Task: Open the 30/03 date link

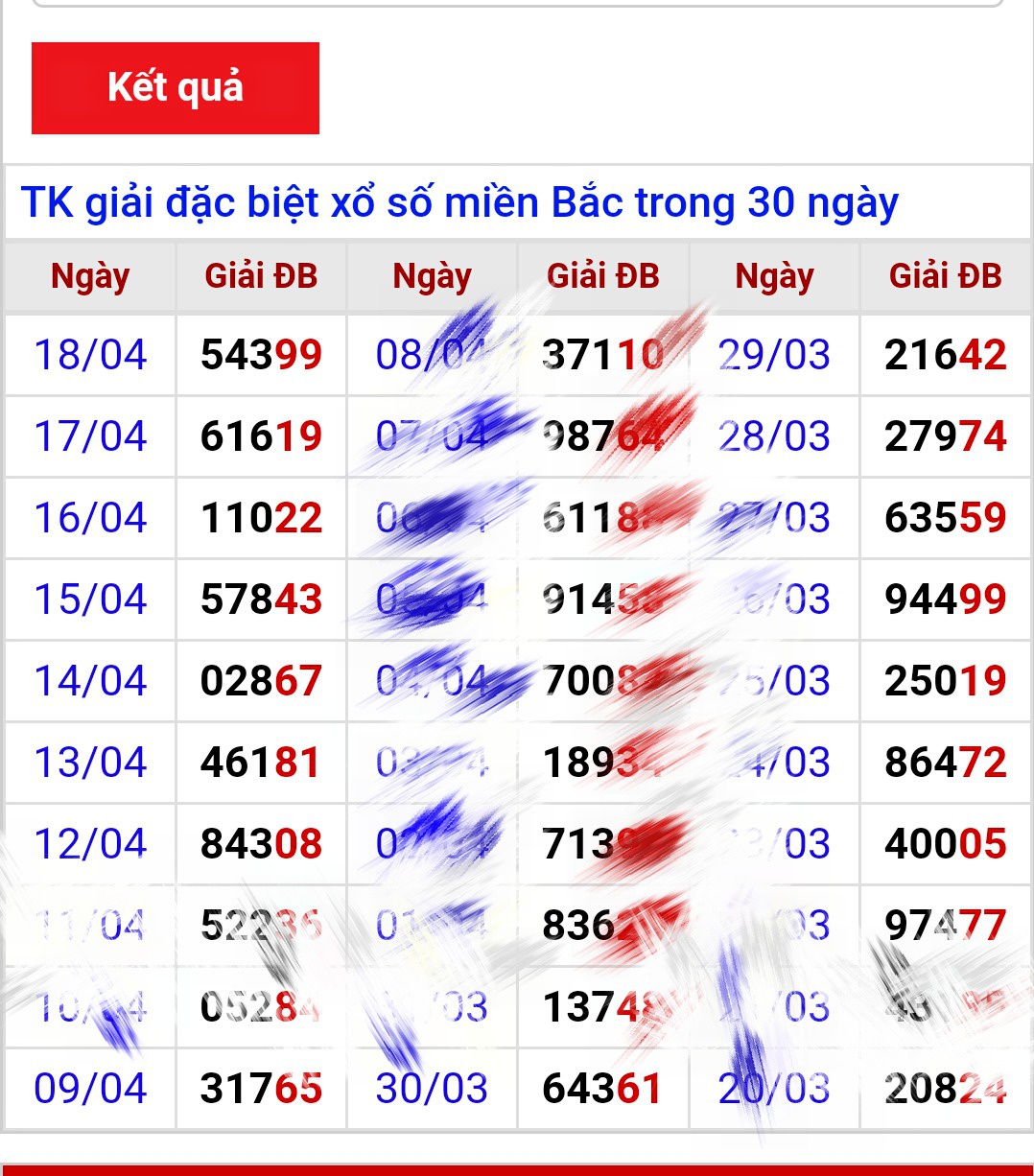Action: point(432,1089)
